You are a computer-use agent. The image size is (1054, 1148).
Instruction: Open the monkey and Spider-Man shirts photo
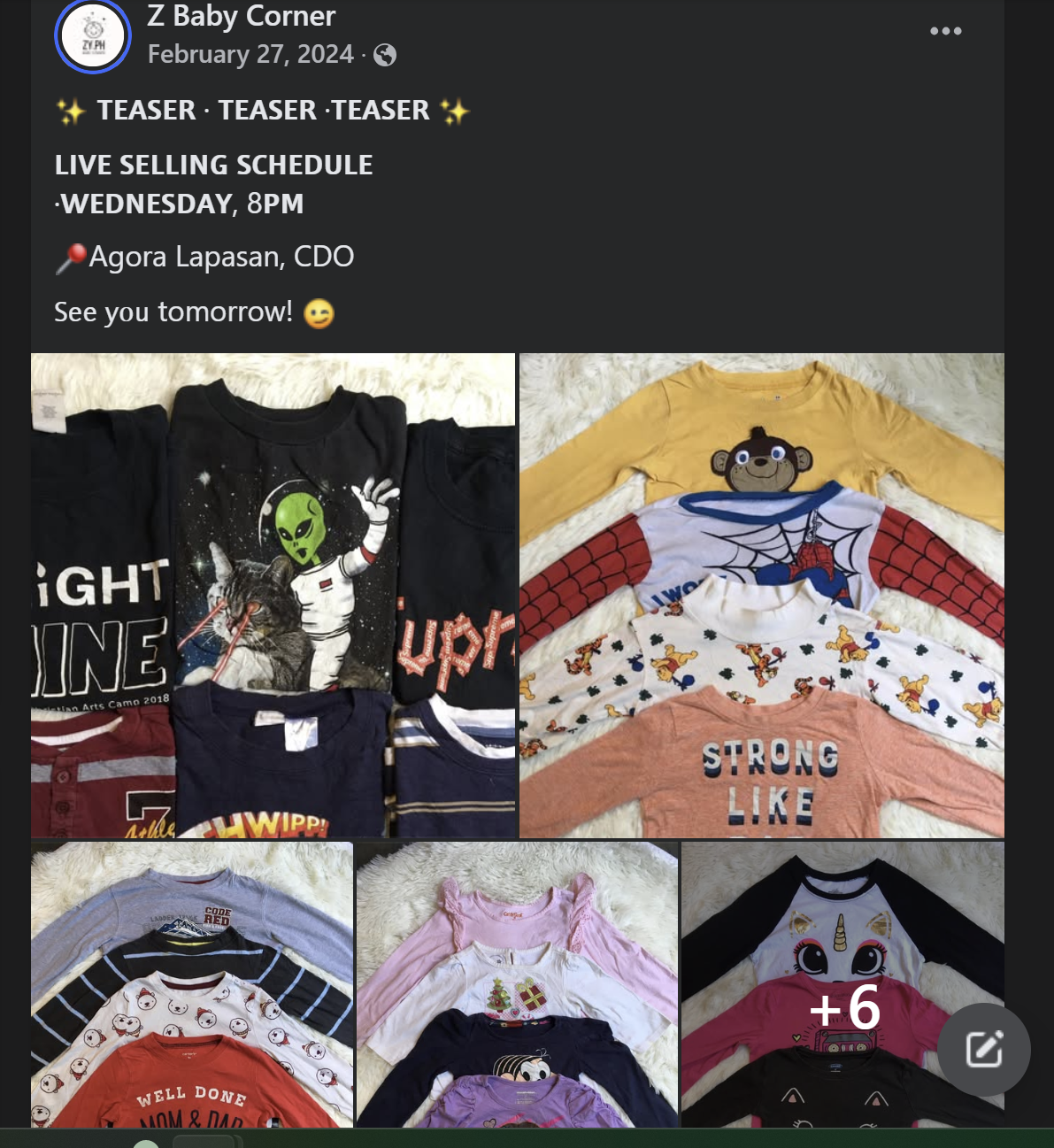761,595
